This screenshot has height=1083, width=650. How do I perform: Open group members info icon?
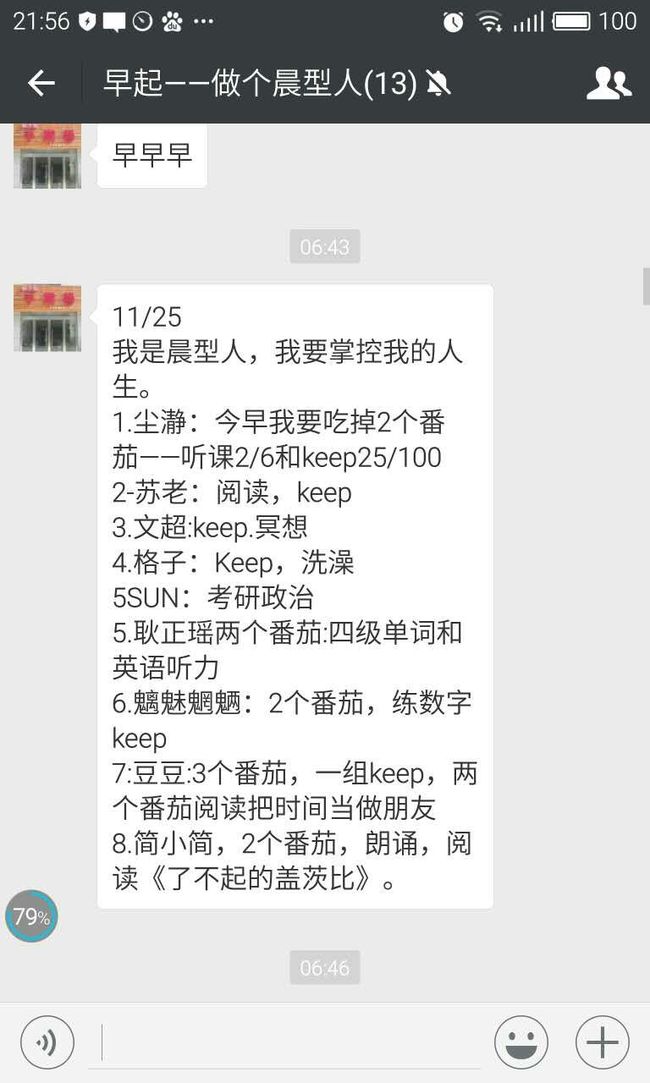coord(609,84)
